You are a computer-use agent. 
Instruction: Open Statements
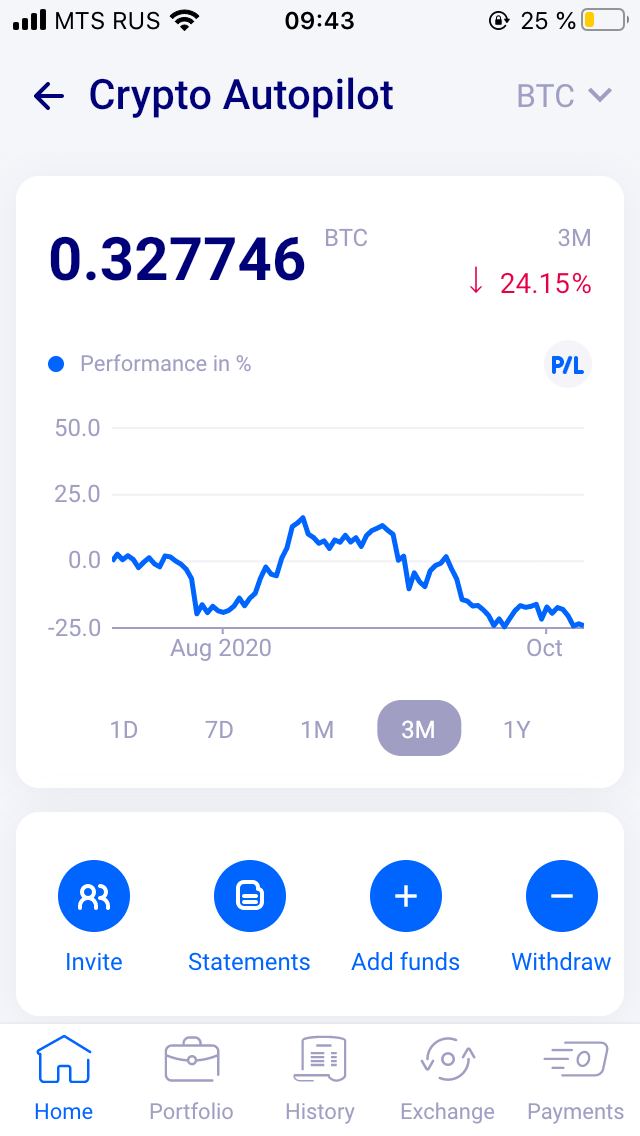[x=249, y=916]
